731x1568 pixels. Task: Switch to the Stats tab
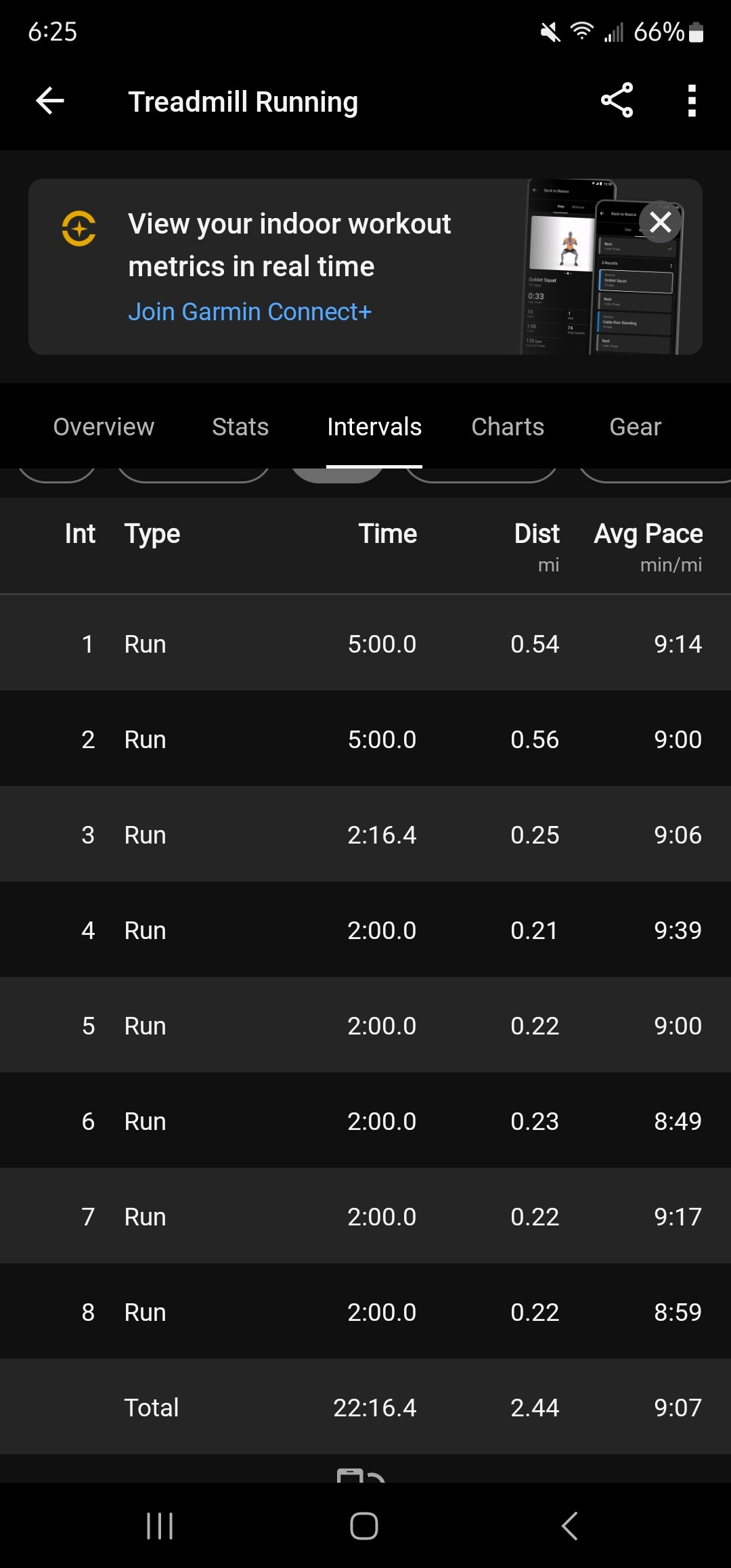(x=240, y=427)
